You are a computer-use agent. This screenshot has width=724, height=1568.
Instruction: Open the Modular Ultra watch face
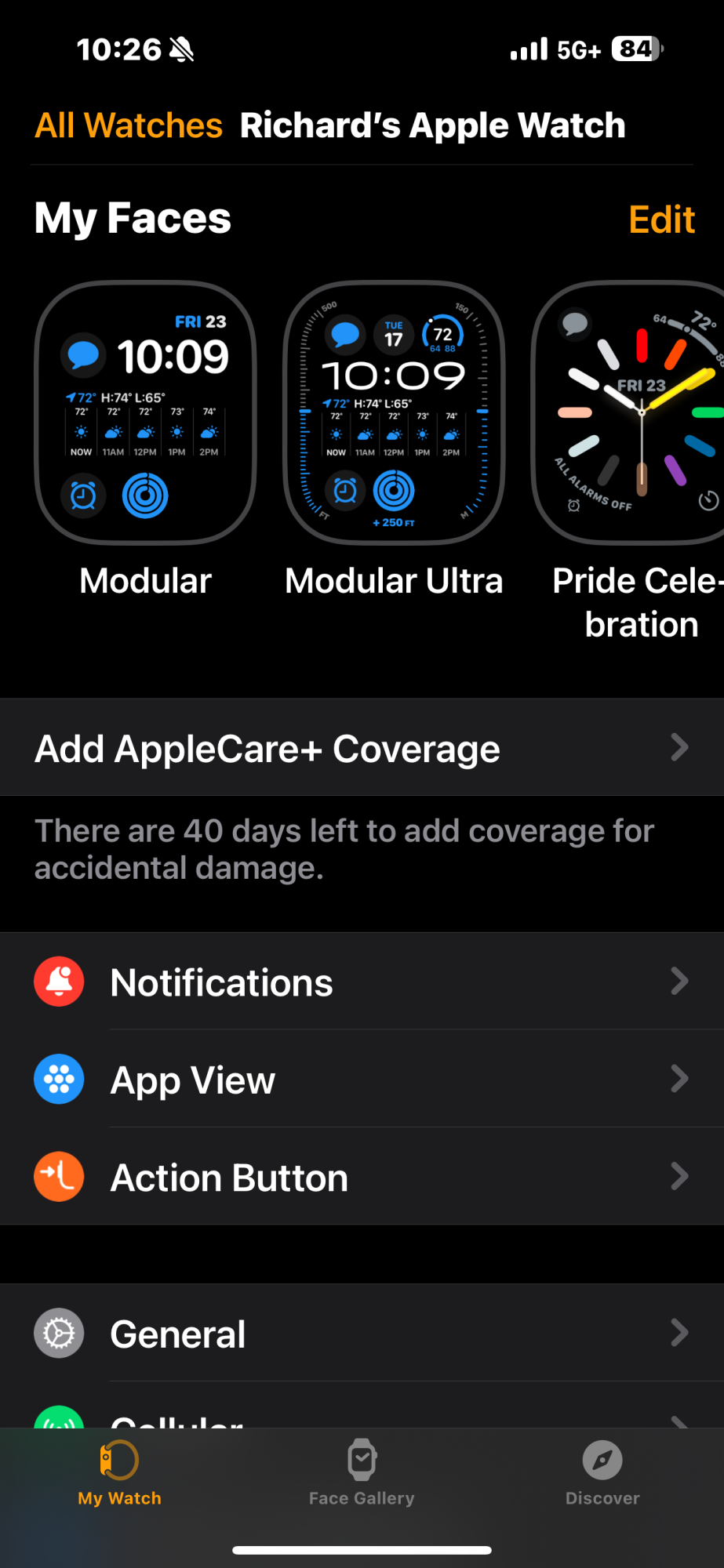pos(394,413)
